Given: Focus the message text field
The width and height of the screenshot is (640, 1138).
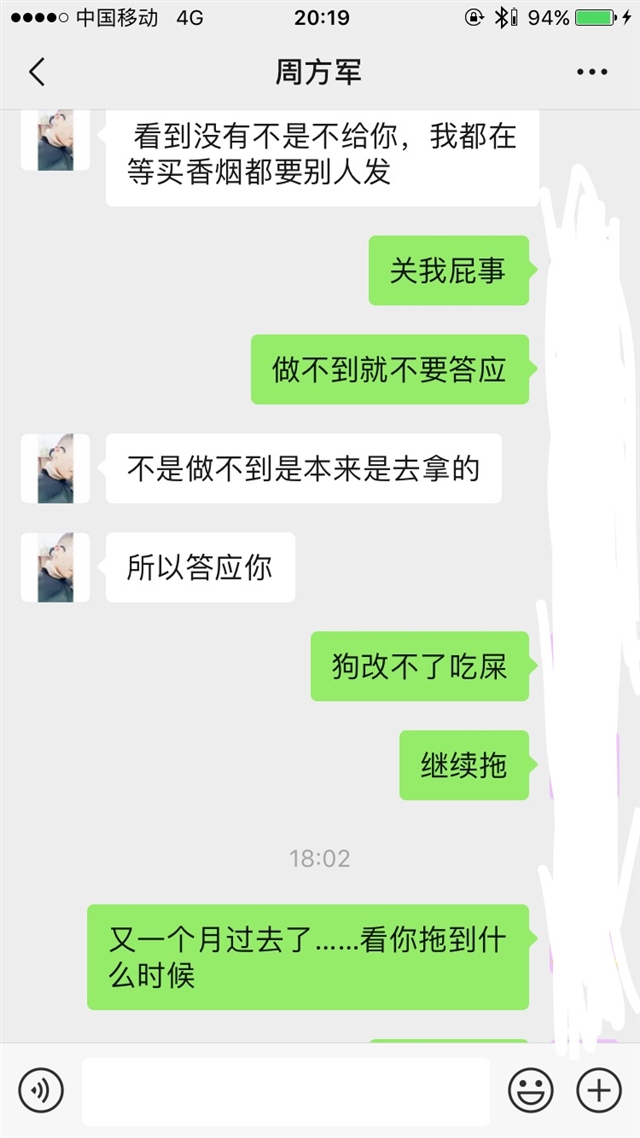Looking at the screenshot, I should pos(286,1091).
